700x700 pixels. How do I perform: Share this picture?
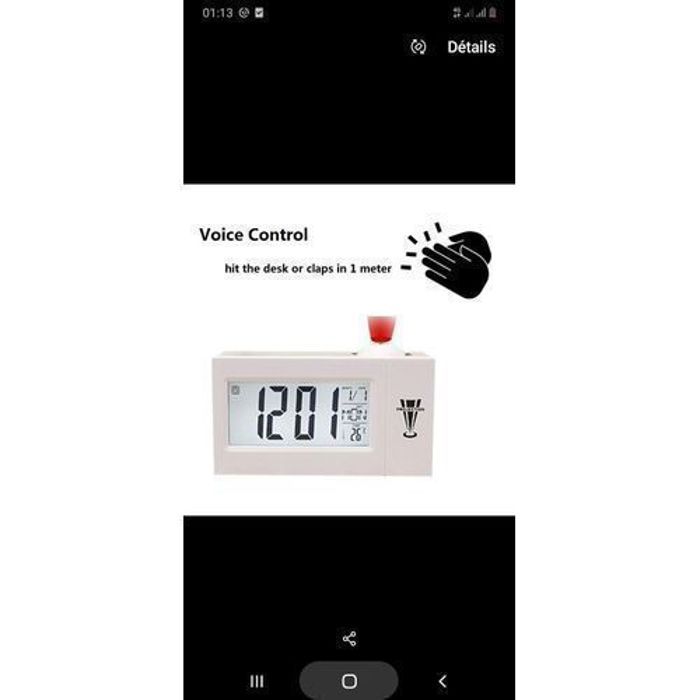[x=349, y=638]
